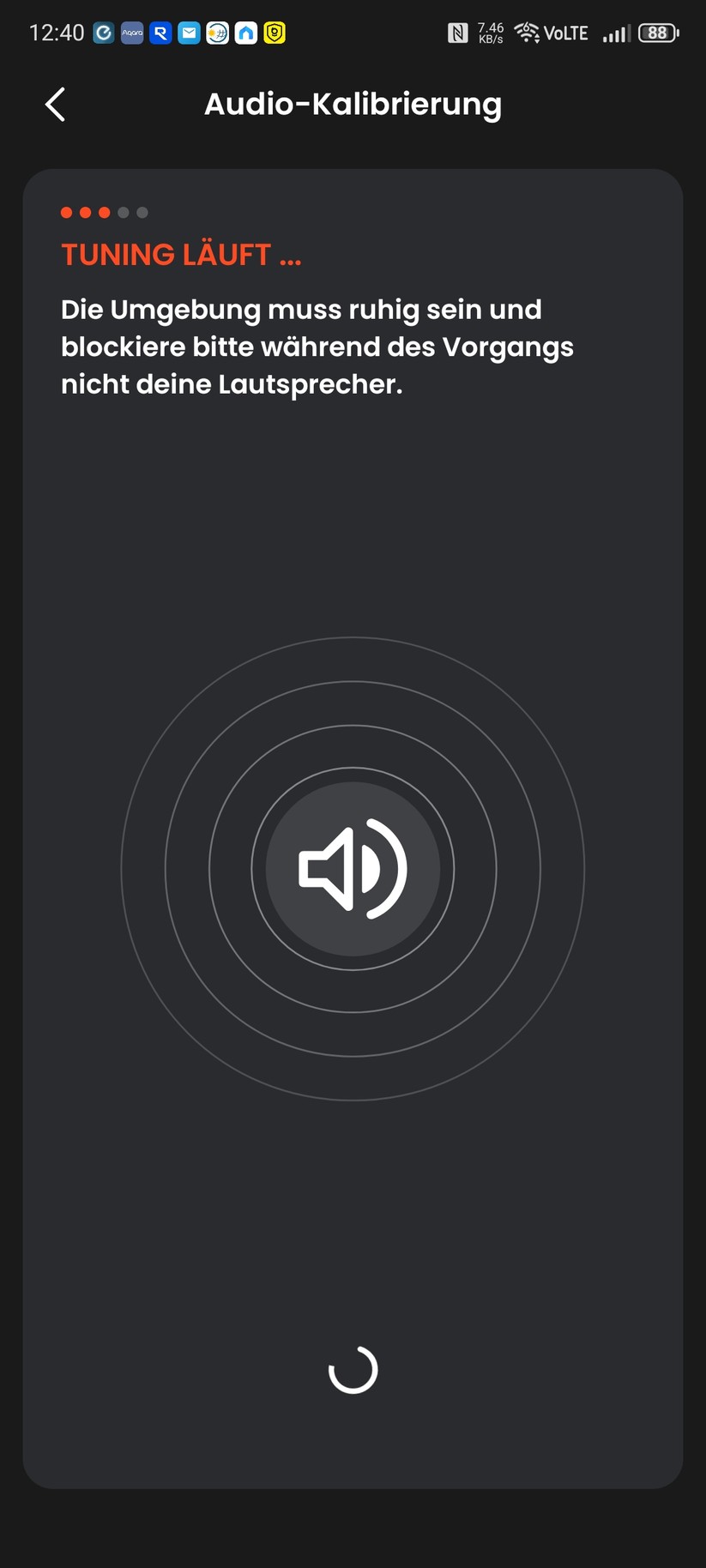Screen dimensions: 706x1568
Task: Open the blue house smart-home notification icon
Action: (245, 33)
